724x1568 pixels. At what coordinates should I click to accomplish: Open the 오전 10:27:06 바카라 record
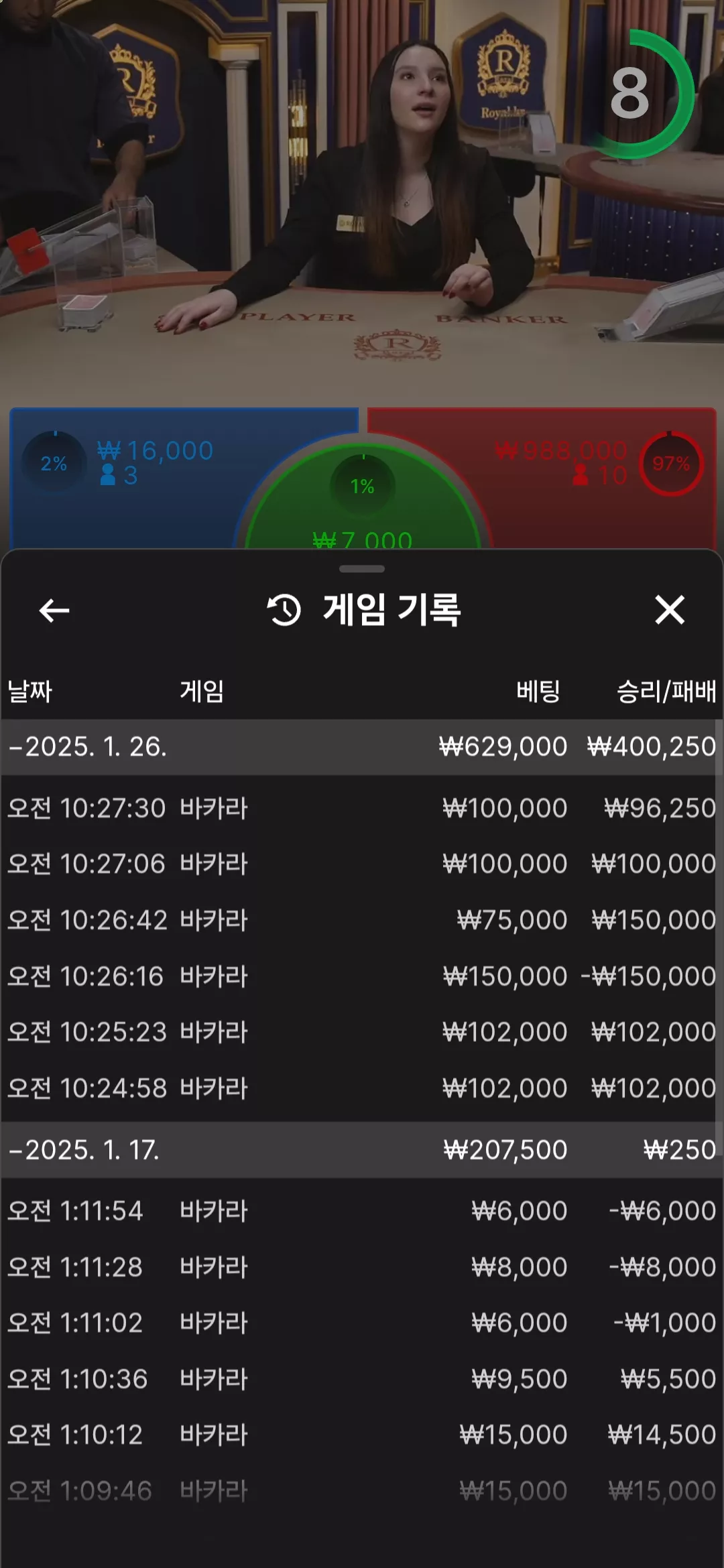362,864
